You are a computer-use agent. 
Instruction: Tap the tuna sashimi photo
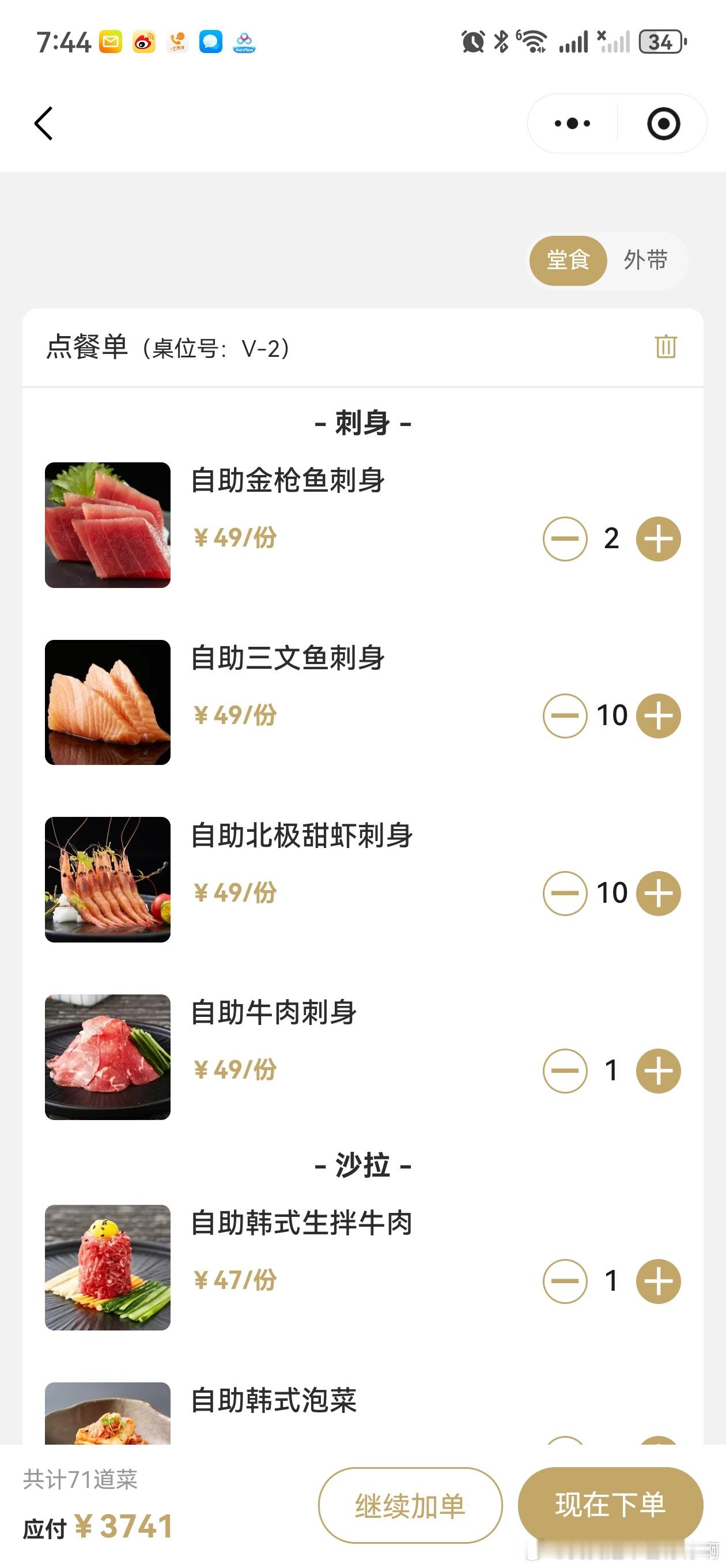(x=107, y=525)
